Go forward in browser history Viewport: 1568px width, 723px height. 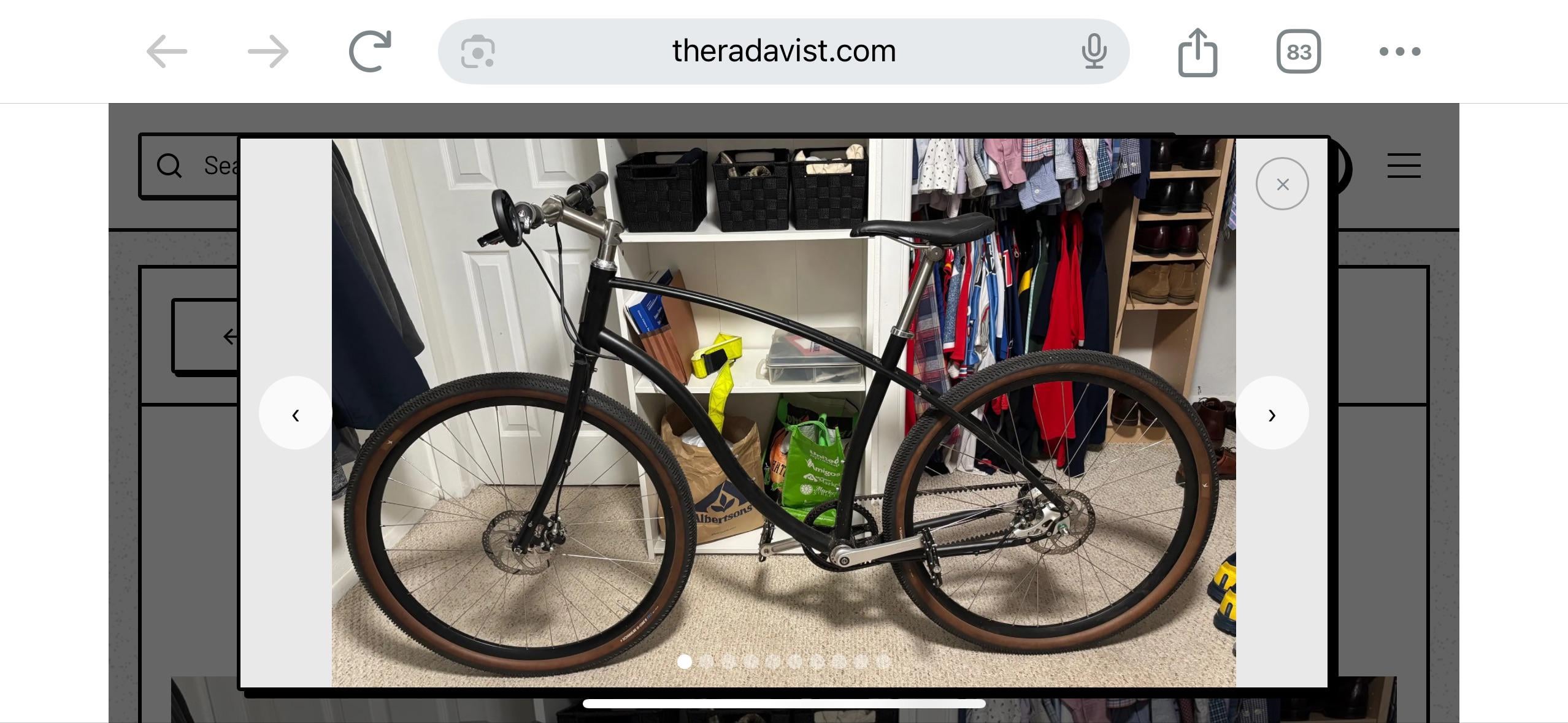(268, 52)
